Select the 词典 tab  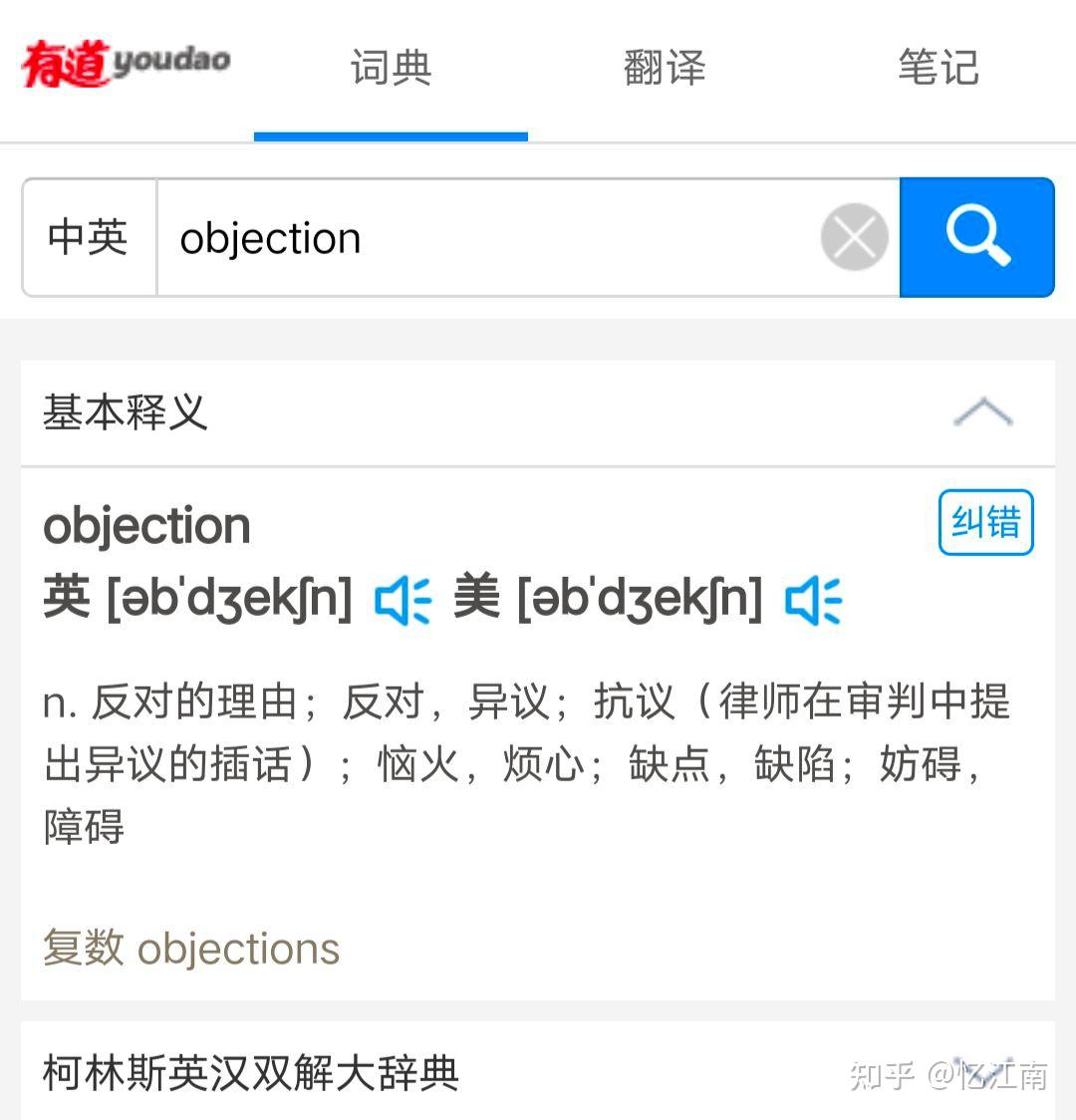(391, 68)
